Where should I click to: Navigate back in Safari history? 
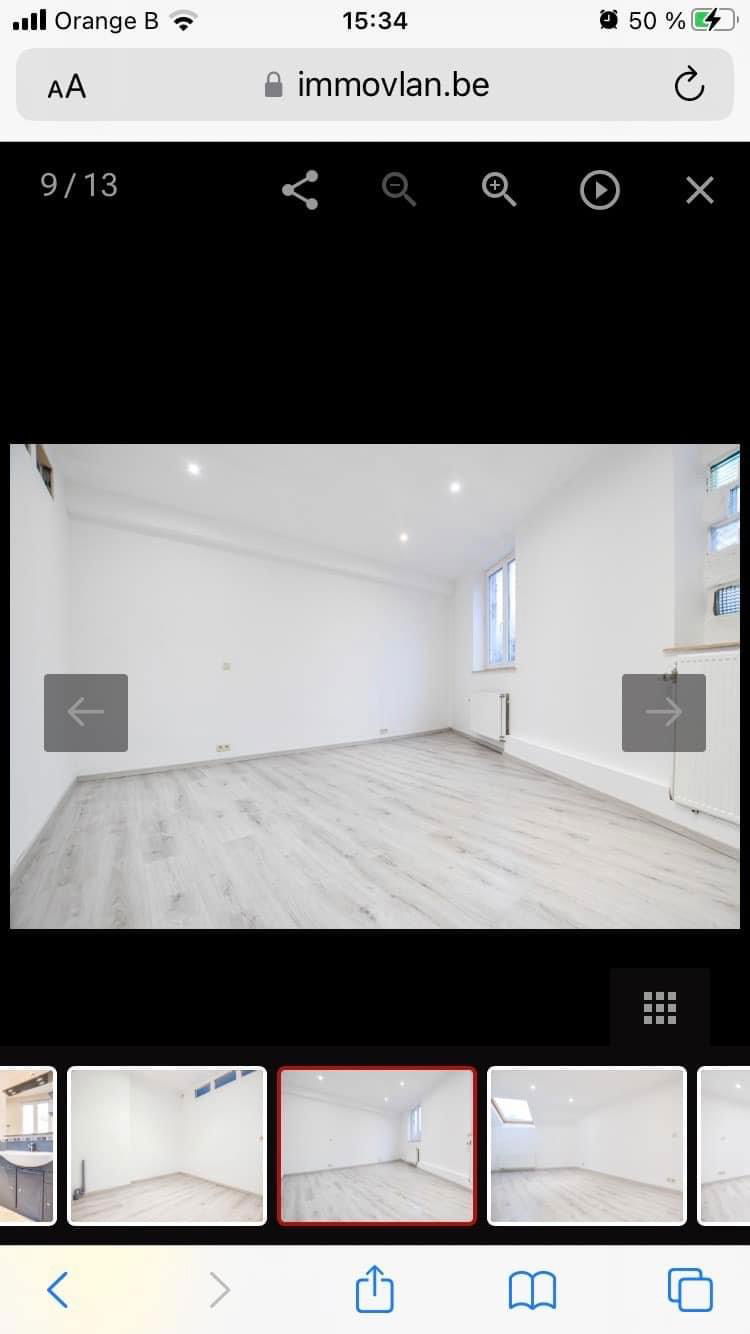tap(57, 1290)
